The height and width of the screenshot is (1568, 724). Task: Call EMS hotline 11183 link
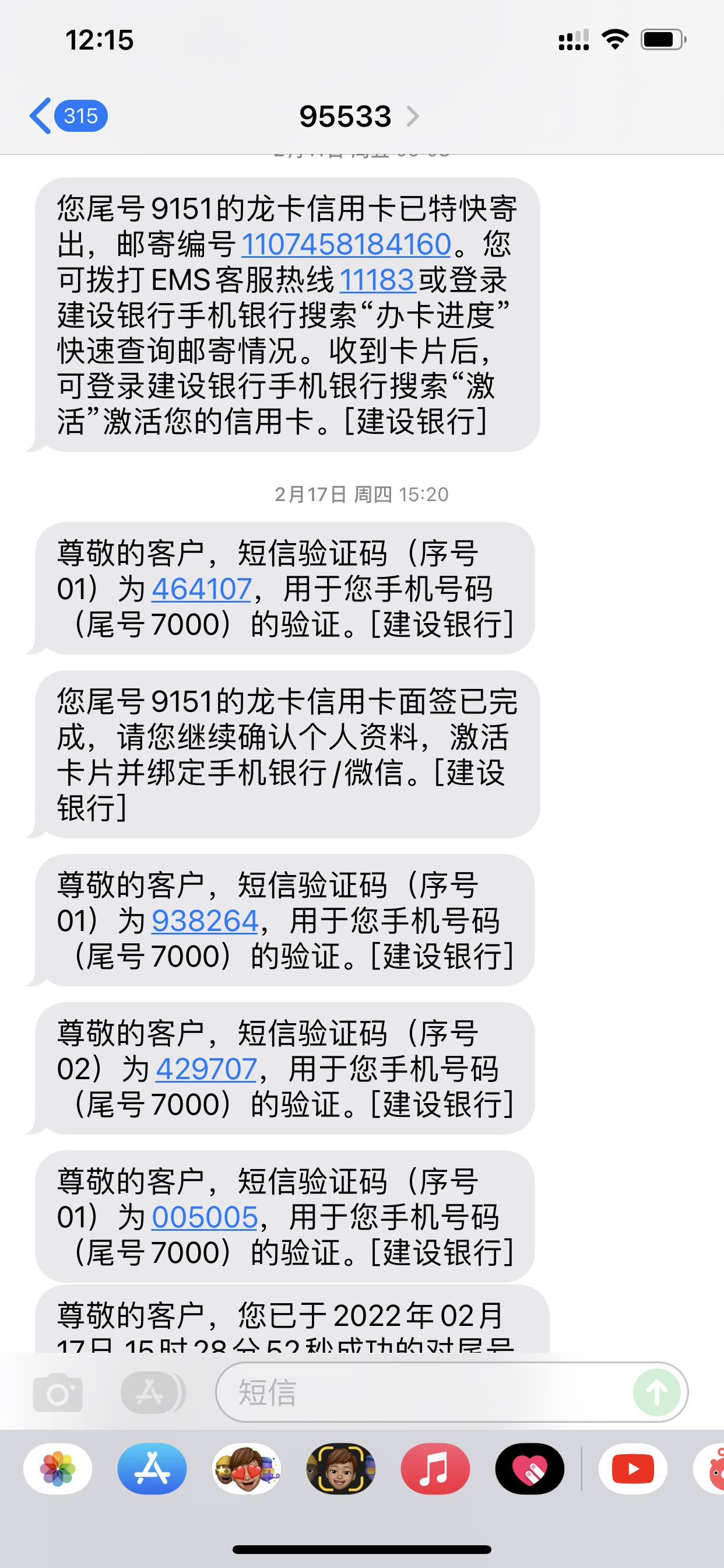click(377, 280)
